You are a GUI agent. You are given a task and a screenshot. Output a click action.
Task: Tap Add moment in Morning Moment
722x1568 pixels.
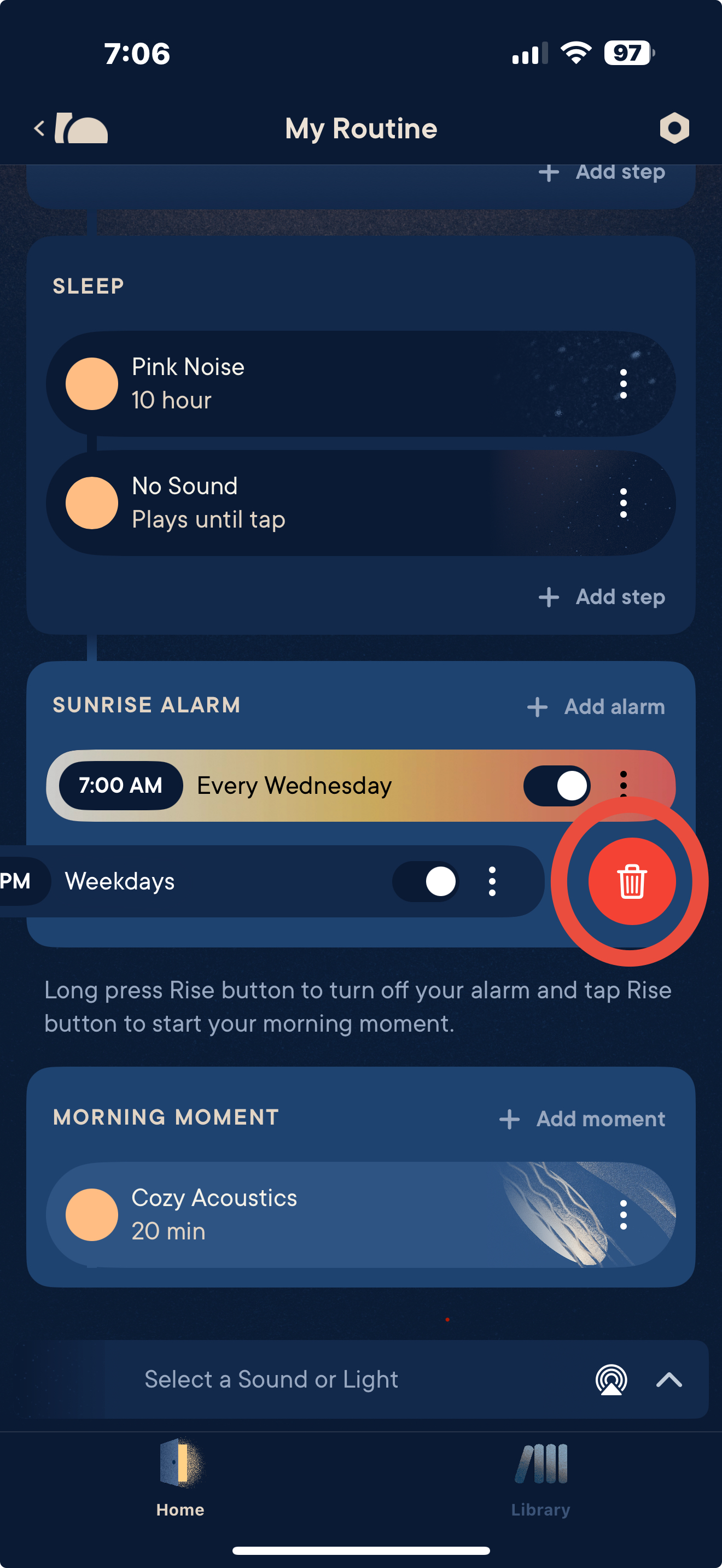point(582,1118)
